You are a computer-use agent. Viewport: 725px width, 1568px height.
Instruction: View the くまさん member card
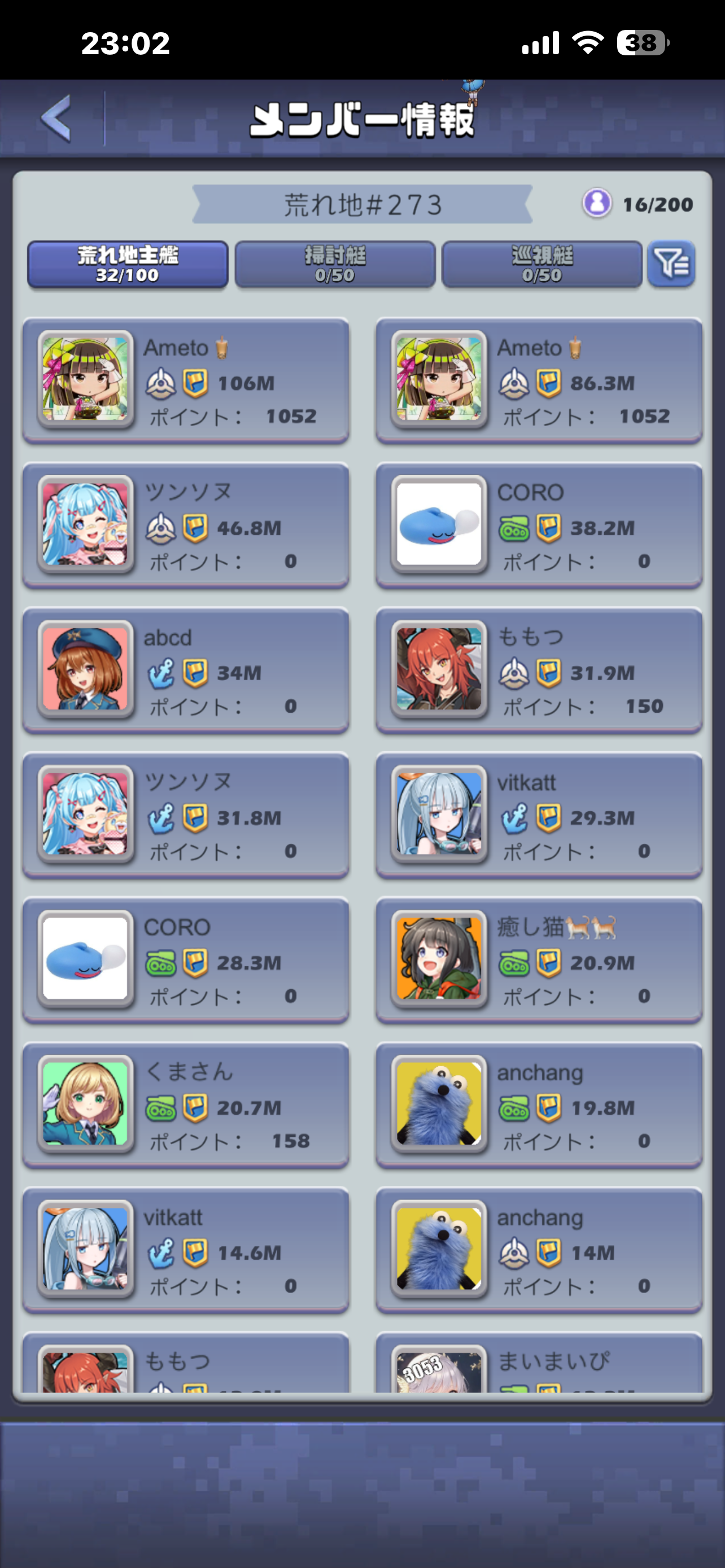pos(186,1105)
